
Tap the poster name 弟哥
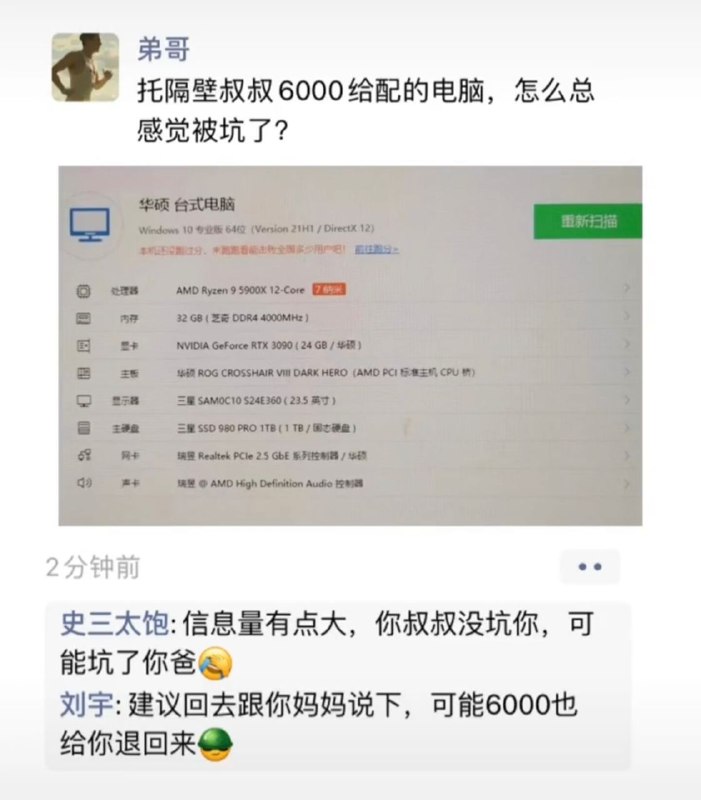(x=163, y=47)
